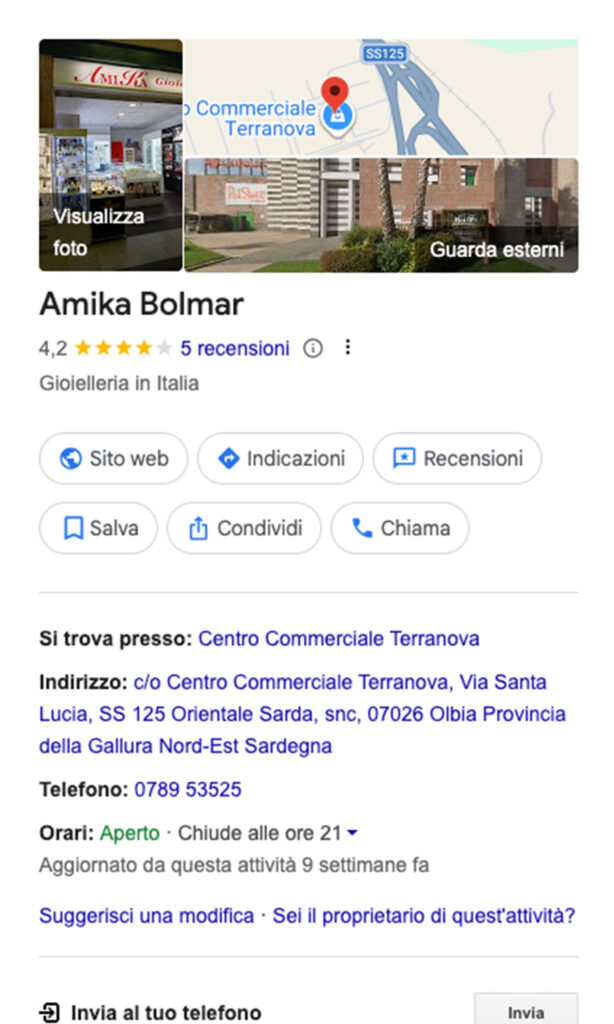Expand the opening hours dropdown
Screen dimensions: 614x1024
tap(352, 833)
